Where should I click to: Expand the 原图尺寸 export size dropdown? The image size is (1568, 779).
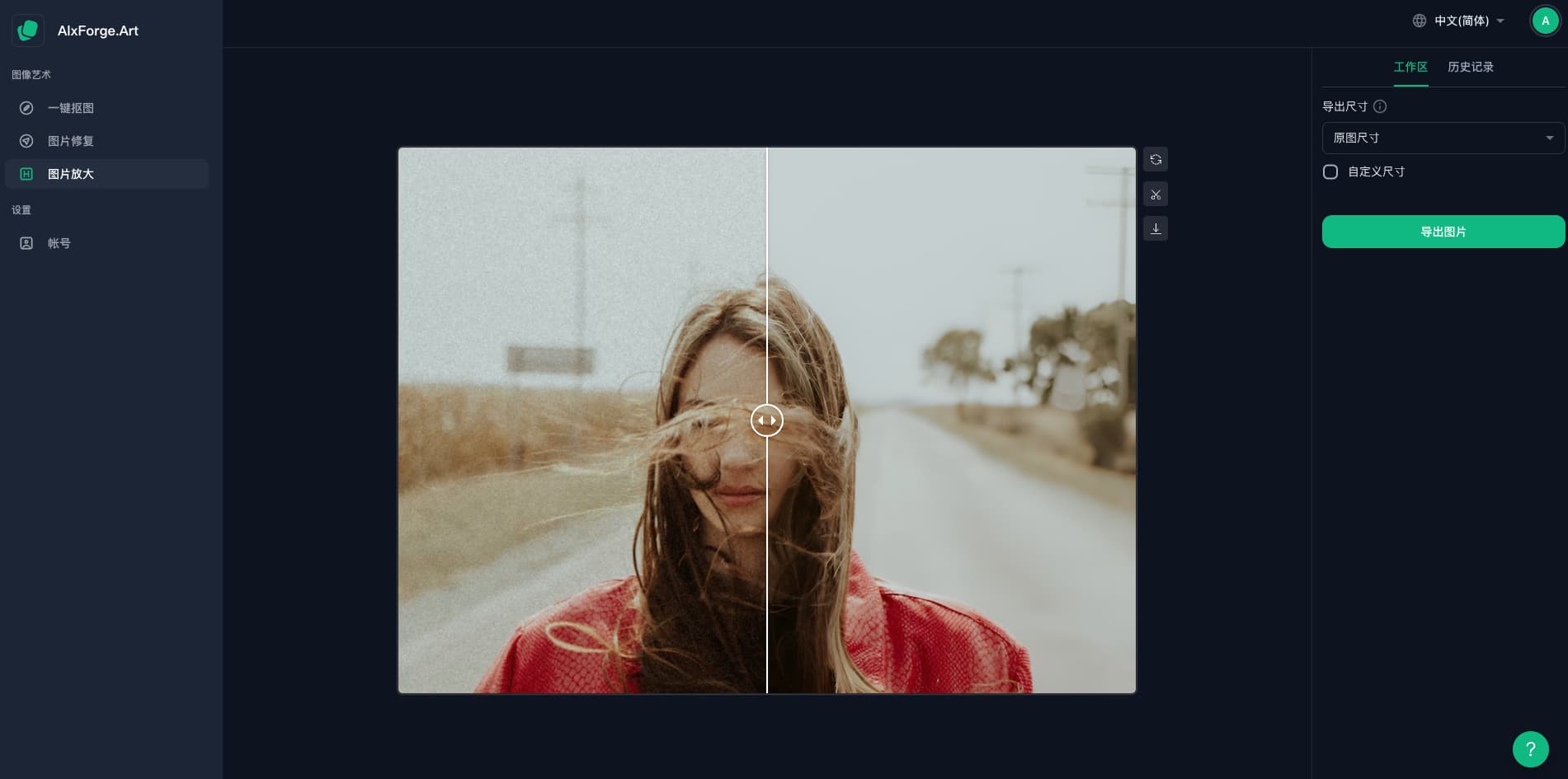1443,138
